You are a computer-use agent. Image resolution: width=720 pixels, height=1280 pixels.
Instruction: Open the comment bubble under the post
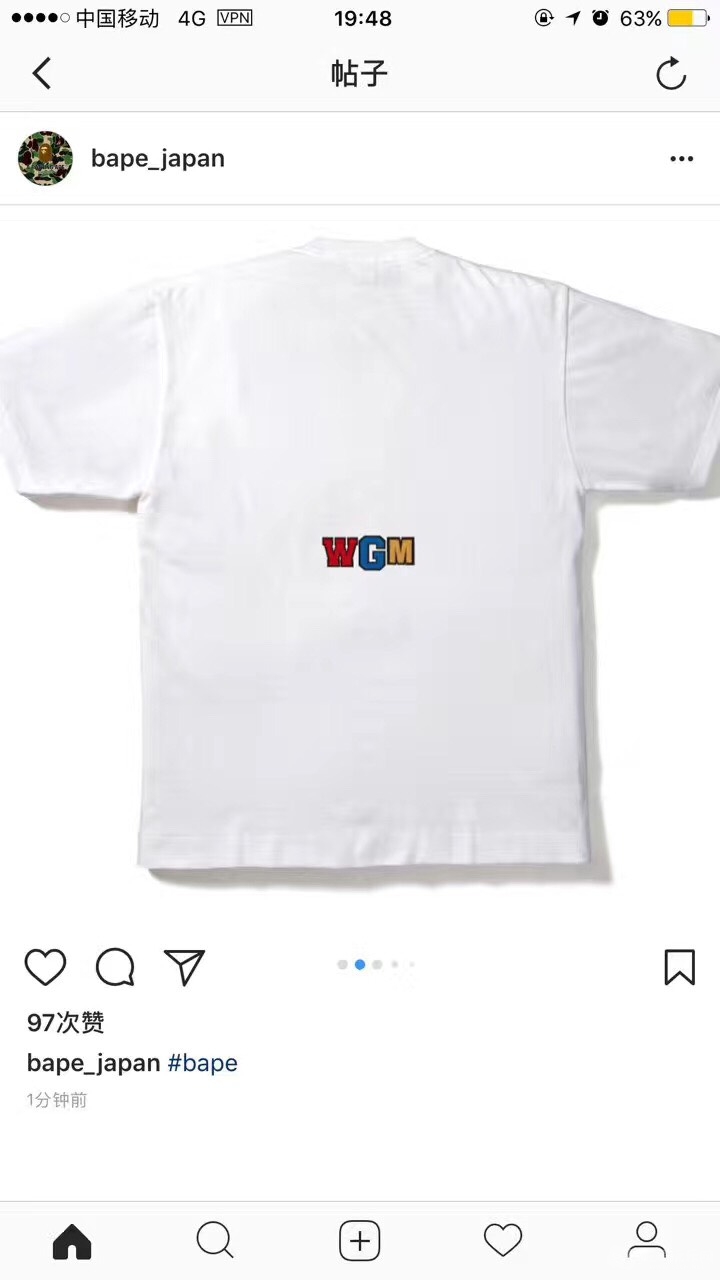(x=115, y=967)
